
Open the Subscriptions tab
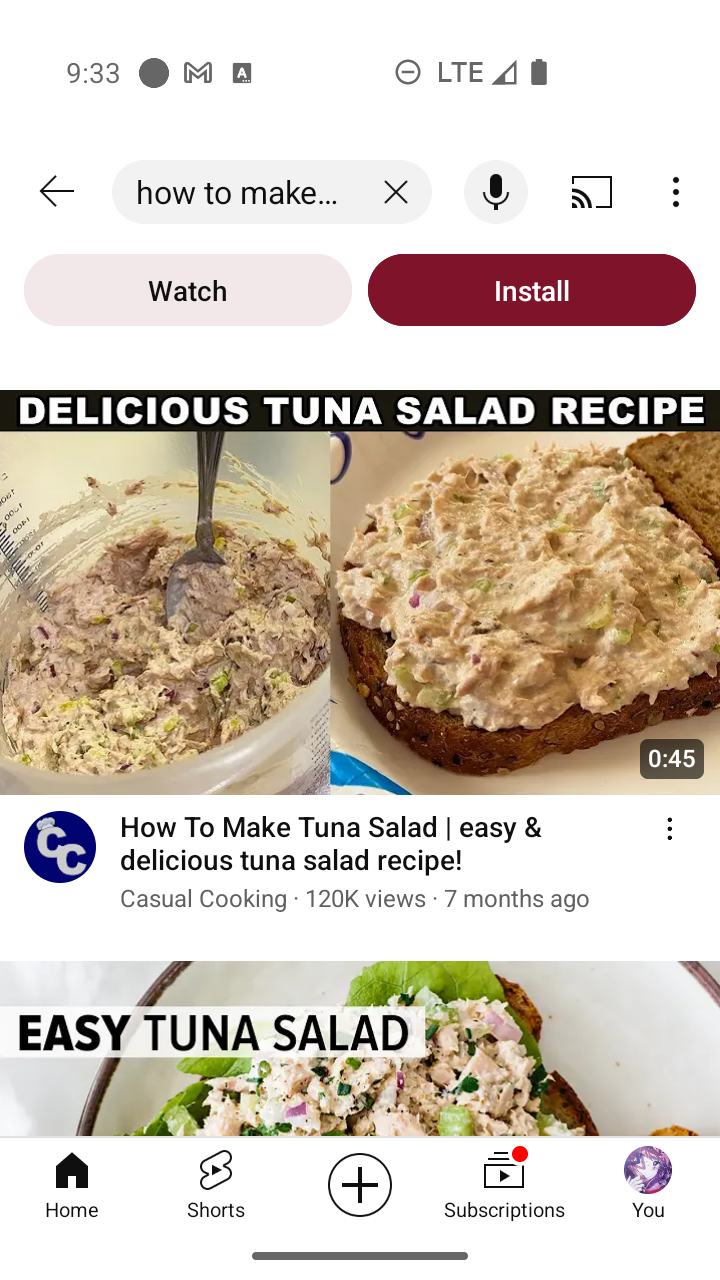(504, 1185)
